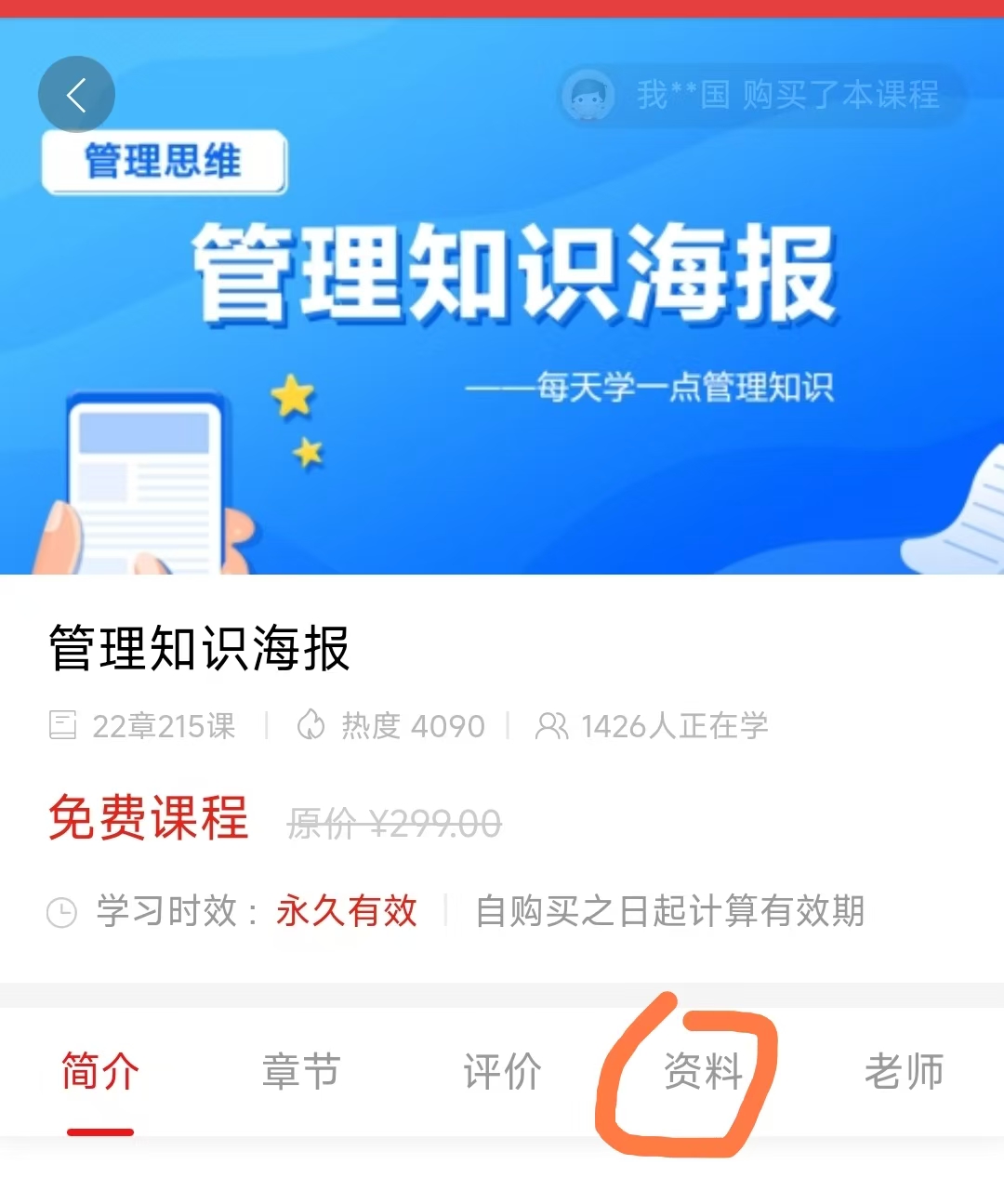Switch to the 老师 tab

point(904,1071)
